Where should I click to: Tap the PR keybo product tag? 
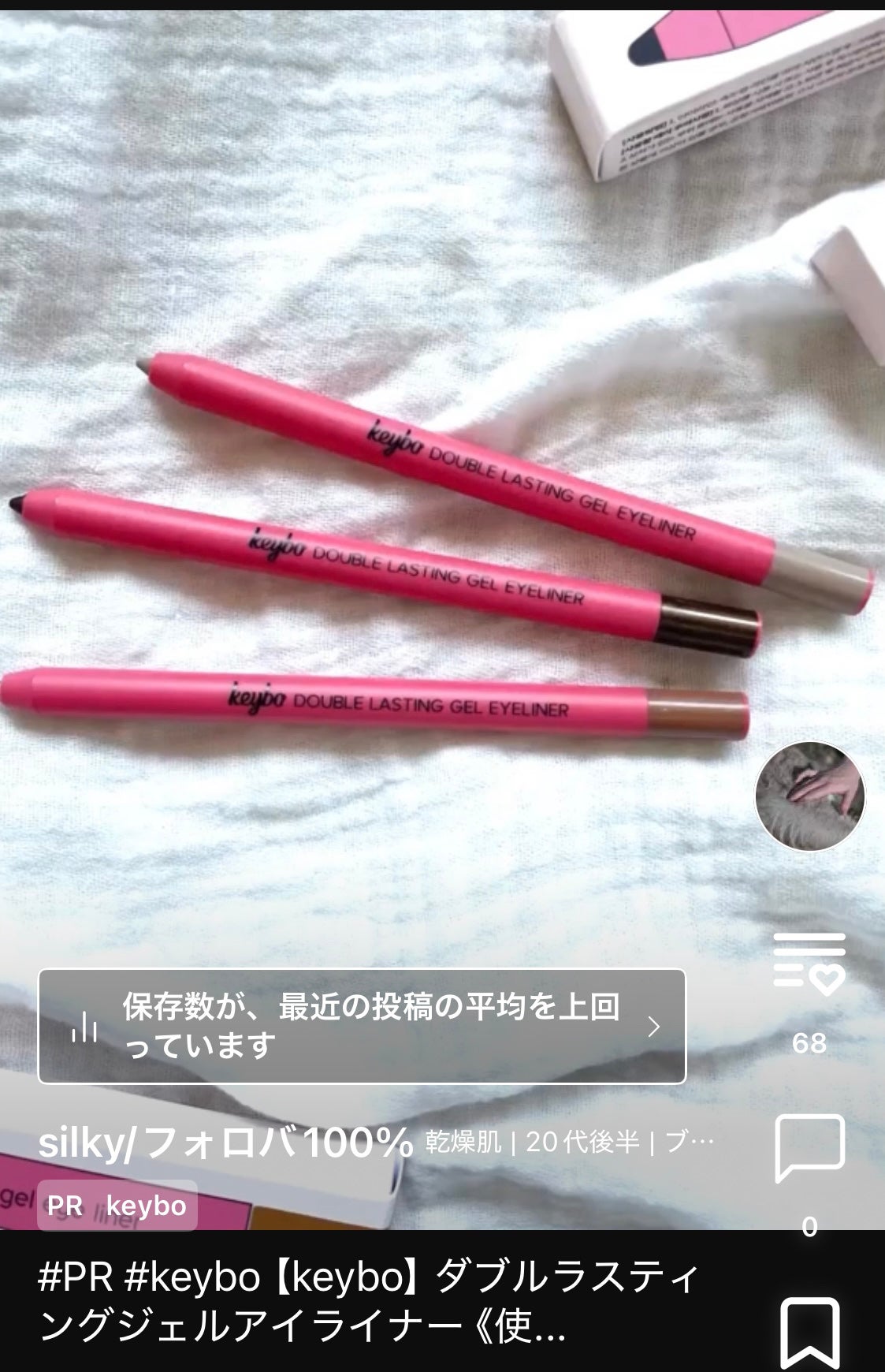click(117, 1205)
